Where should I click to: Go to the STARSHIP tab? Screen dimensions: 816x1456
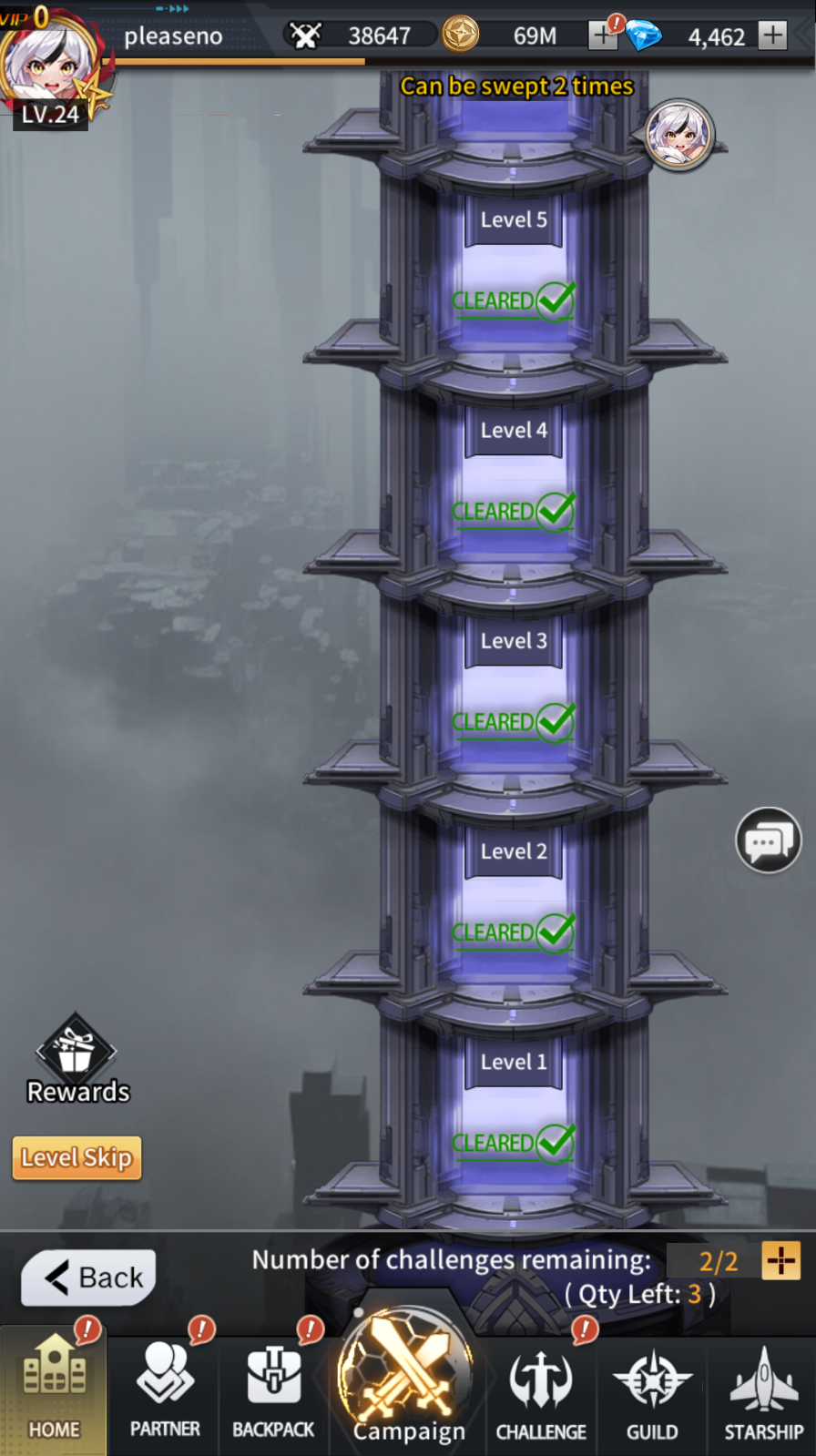[x=763, y=1391]
